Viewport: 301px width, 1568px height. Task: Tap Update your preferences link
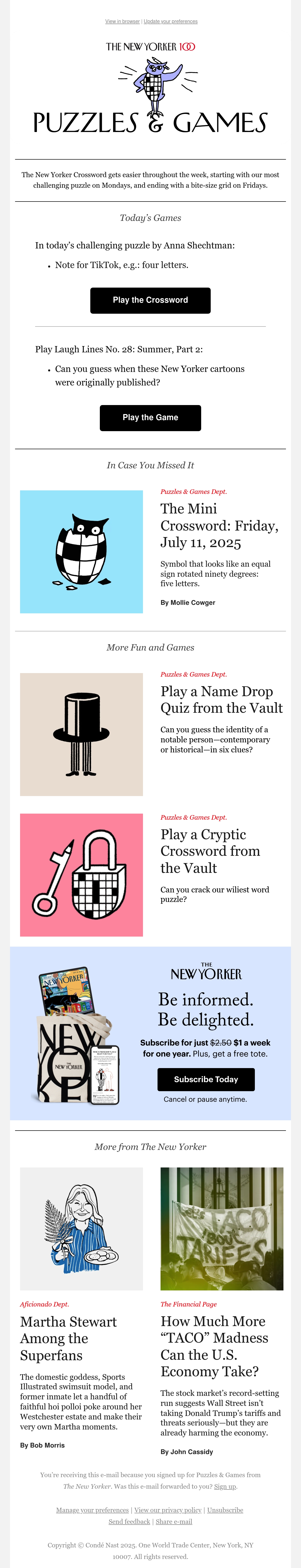click(170, 21)
